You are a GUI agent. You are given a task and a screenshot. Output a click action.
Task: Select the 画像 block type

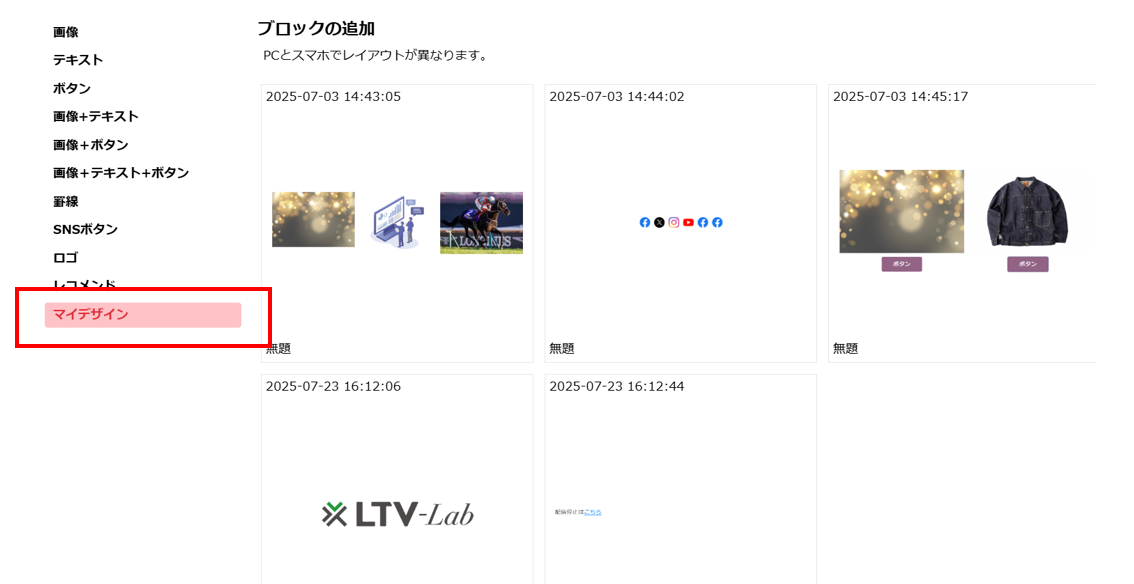tap(66, 32)
